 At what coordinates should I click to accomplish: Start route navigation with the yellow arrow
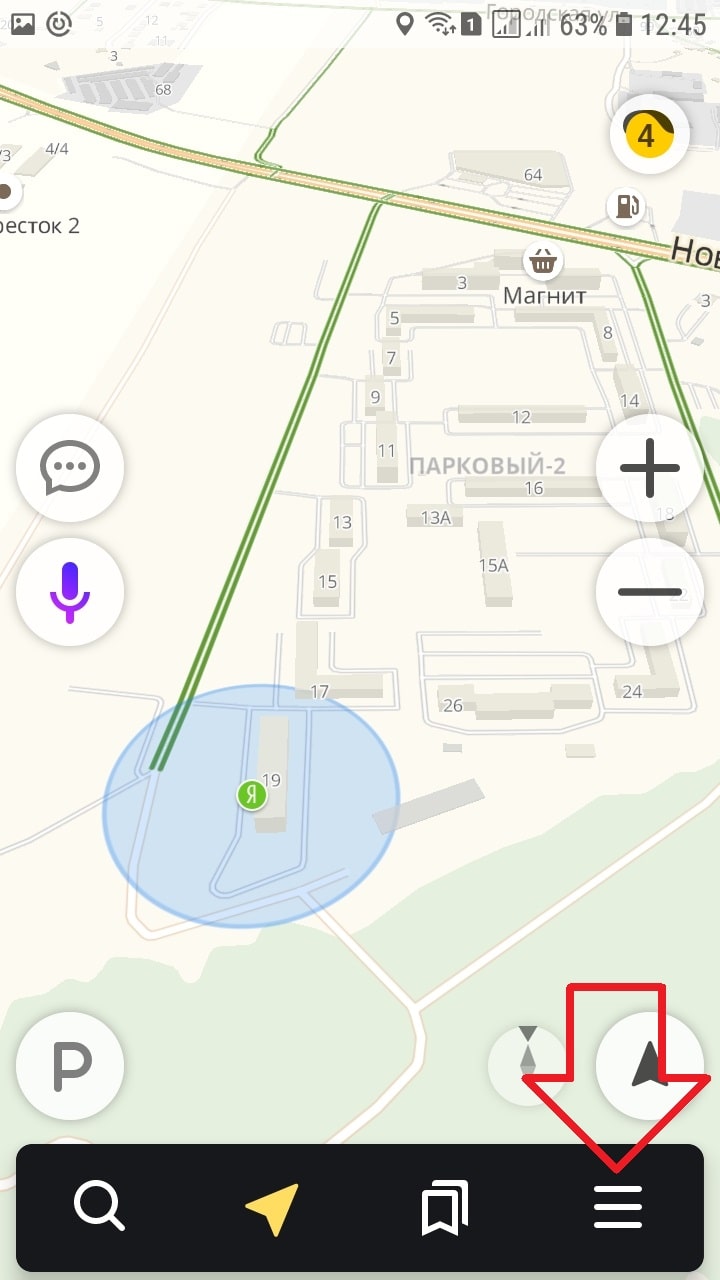[272, 1207]
